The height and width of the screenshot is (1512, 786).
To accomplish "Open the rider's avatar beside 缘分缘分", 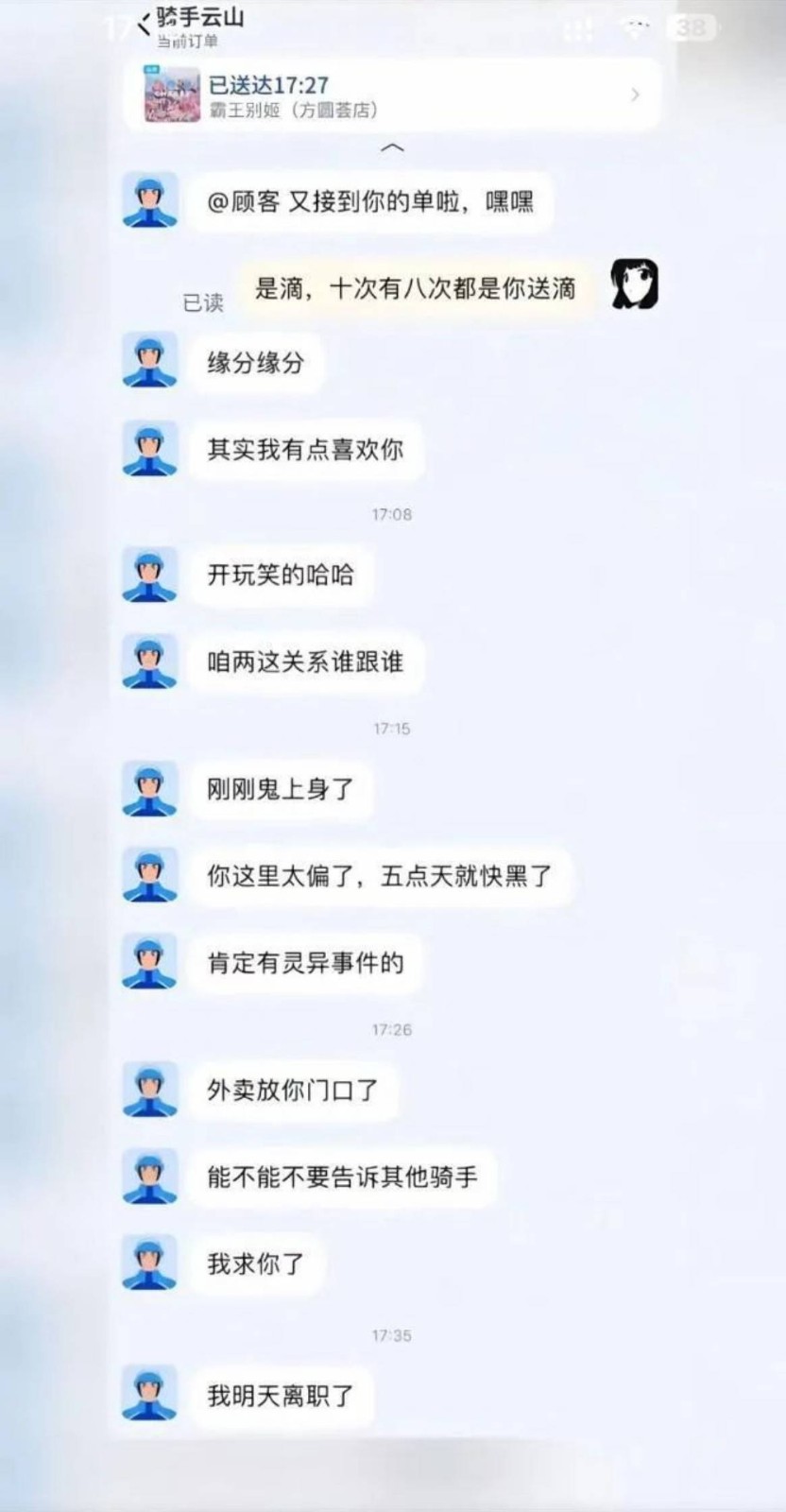I will click(x=150, y=362).
